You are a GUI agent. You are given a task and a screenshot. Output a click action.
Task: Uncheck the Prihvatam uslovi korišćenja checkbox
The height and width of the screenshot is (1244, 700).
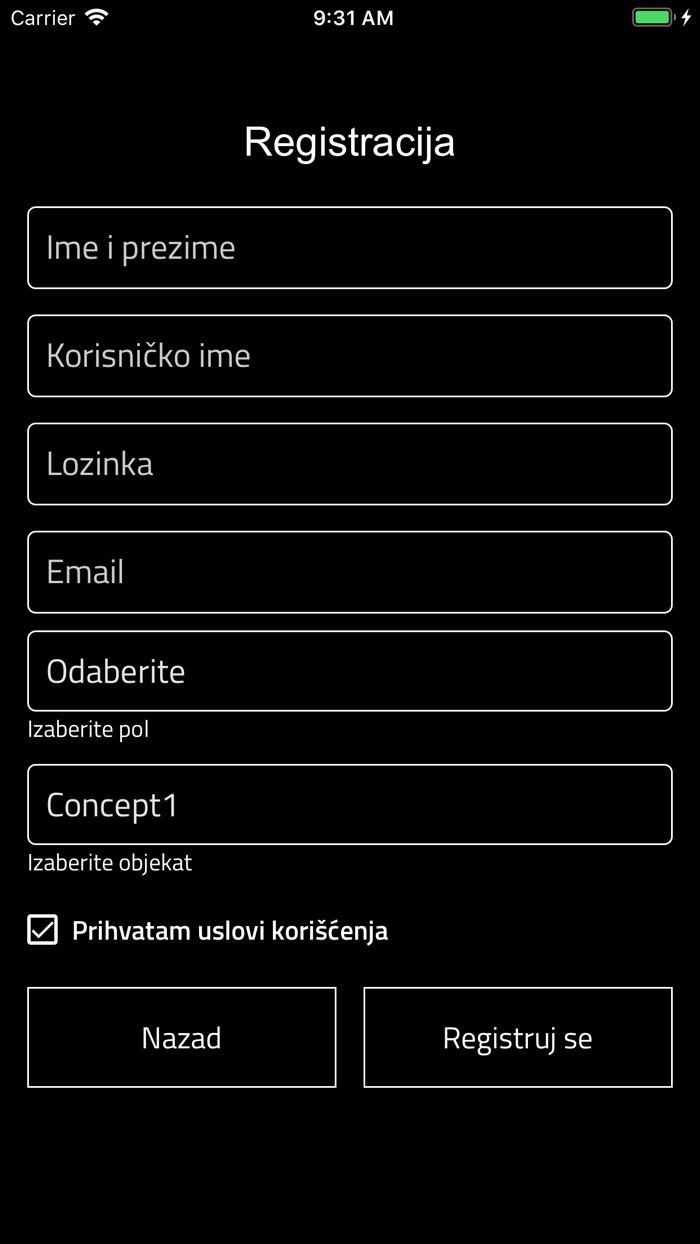pos(42,930)
